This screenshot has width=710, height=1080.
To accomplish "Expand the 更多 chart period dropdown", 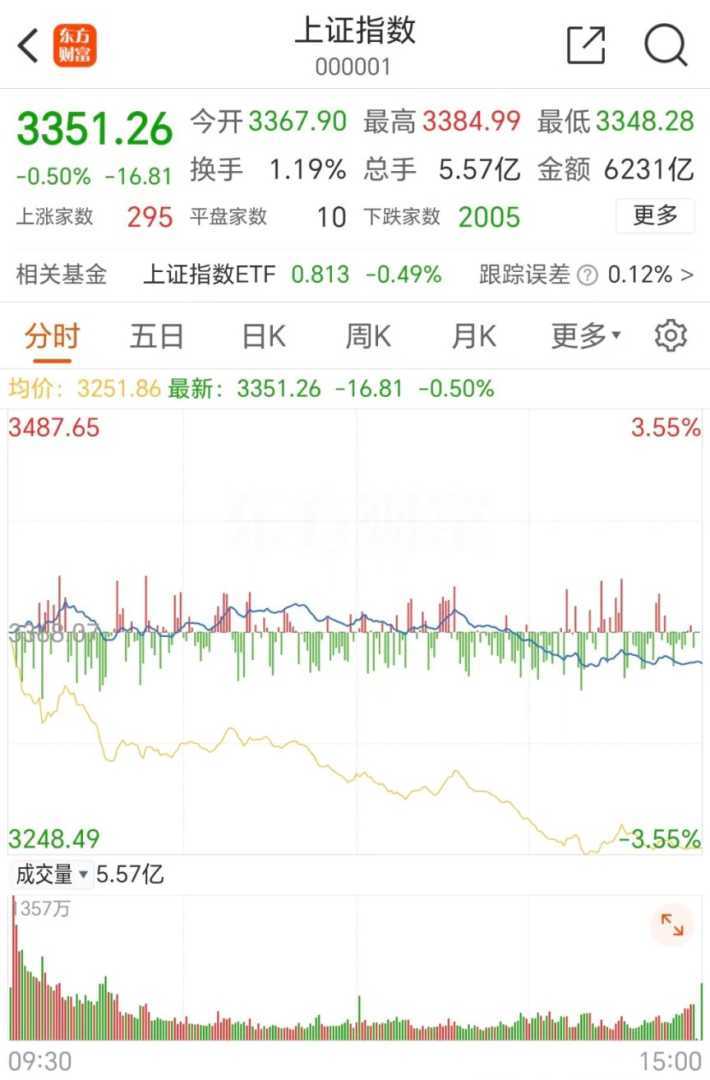I will pyautogui.click(x=585, y=337).
